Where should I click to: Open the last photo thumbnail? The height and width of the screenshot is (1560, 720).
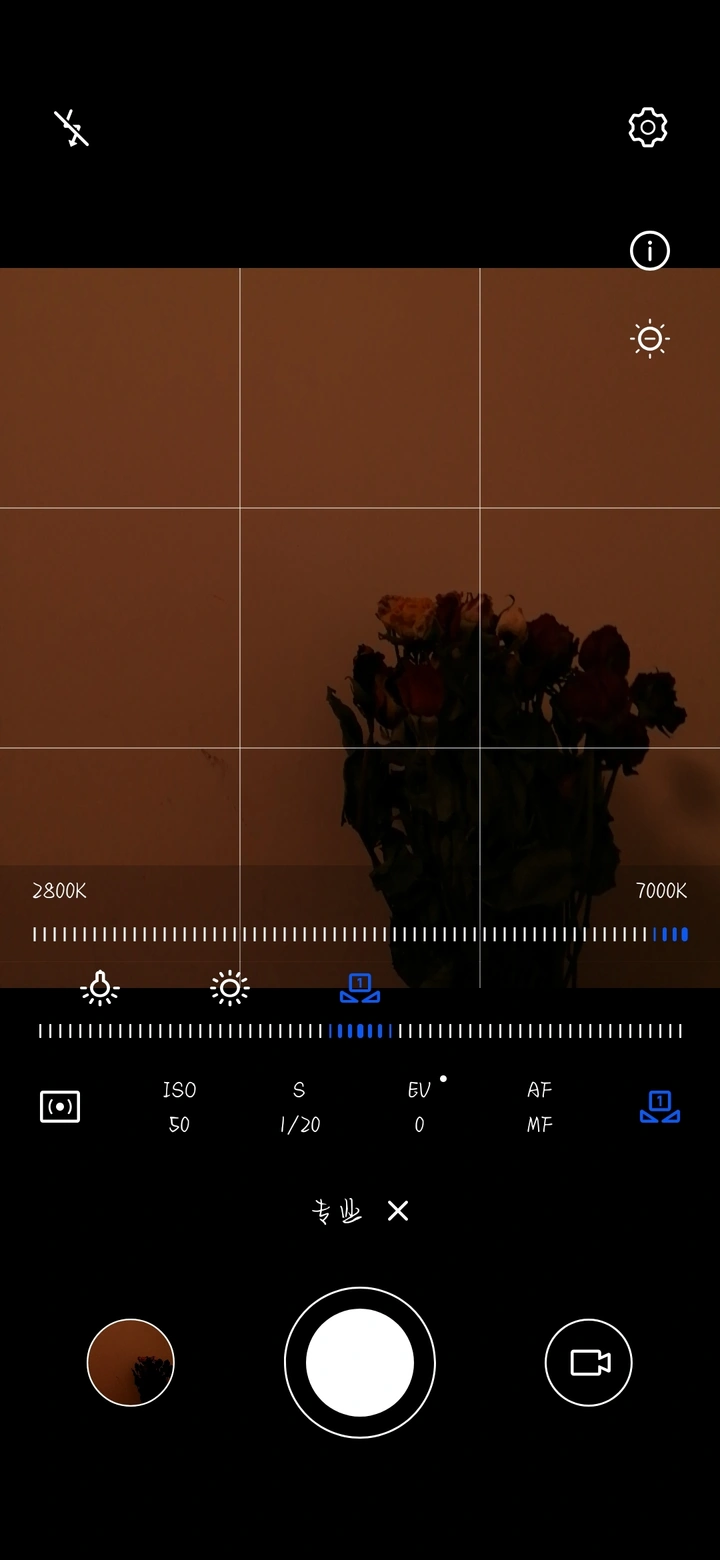[131, 1362]
